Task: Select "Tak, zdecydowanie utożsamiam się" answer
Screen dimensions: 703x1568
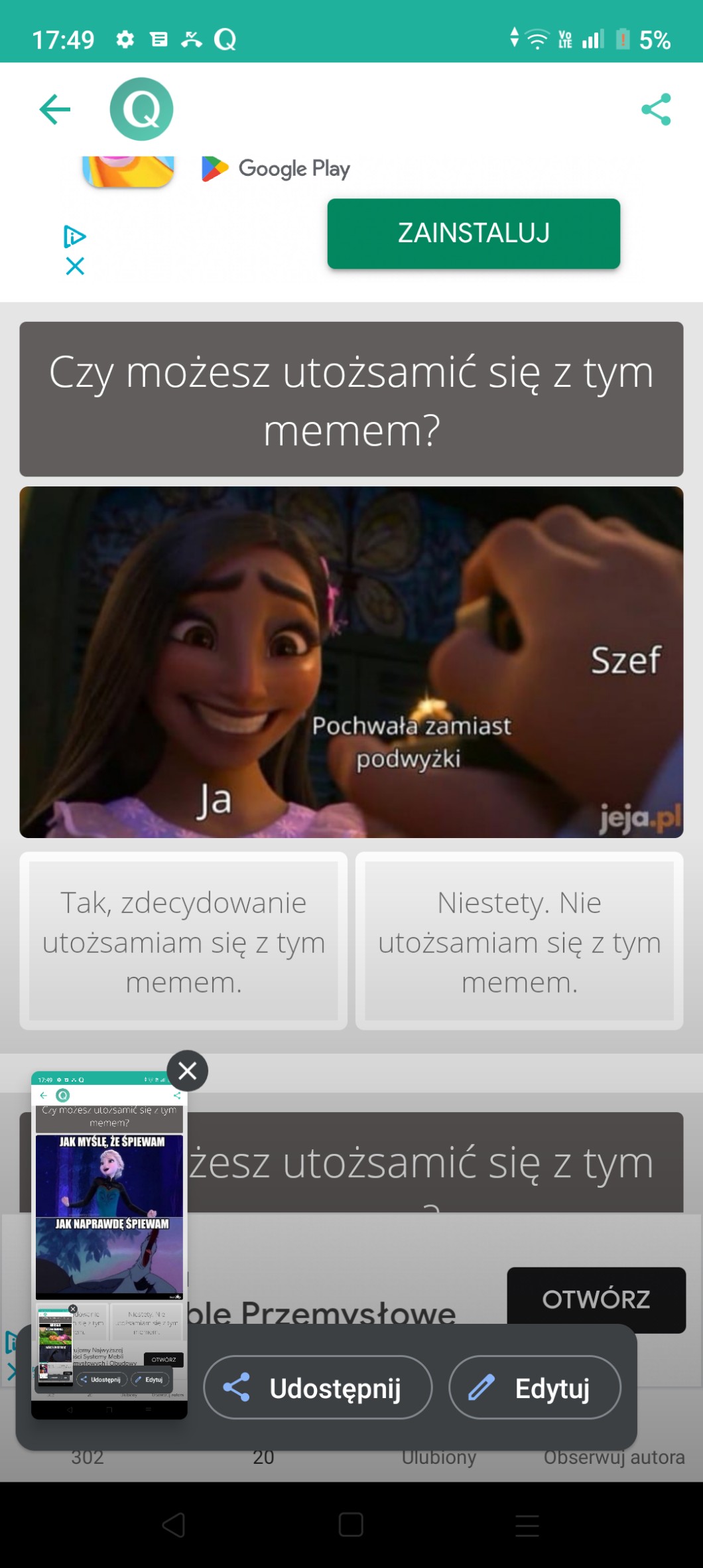Action: click(184, 941)
